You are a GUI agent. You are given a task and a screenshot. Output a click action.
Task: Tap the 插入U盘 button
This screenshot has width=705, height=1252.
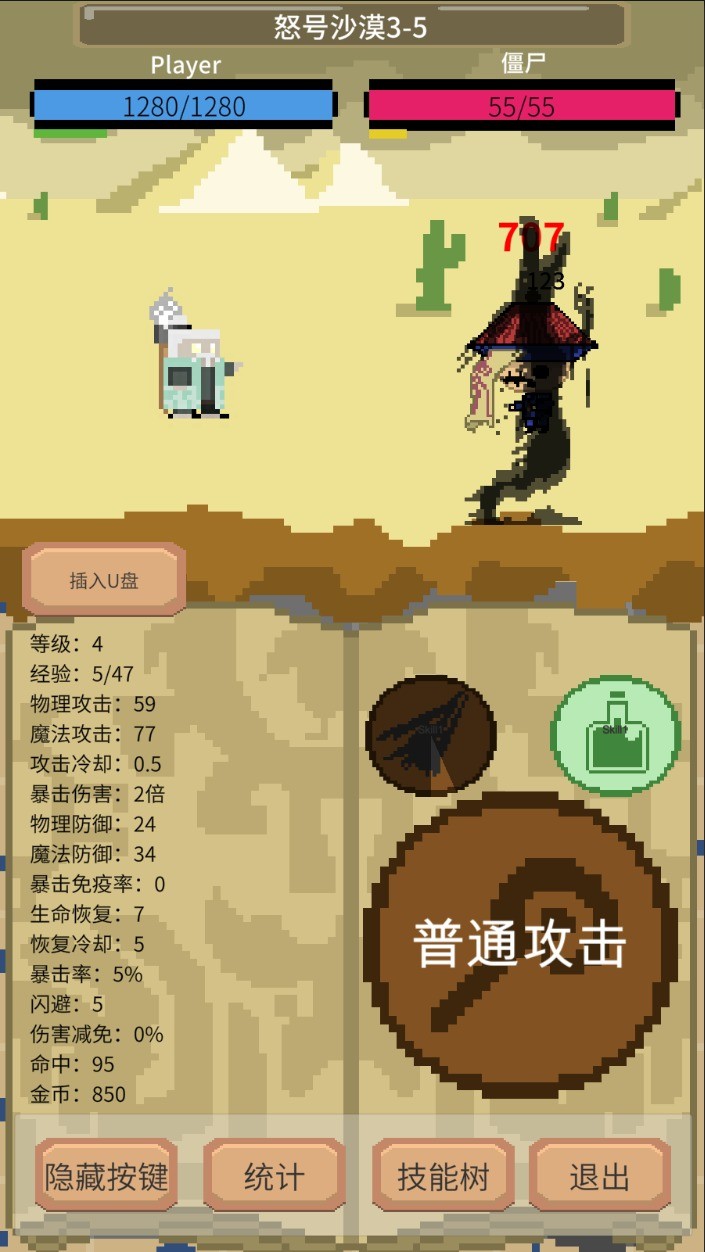click(x=104, y=580)
